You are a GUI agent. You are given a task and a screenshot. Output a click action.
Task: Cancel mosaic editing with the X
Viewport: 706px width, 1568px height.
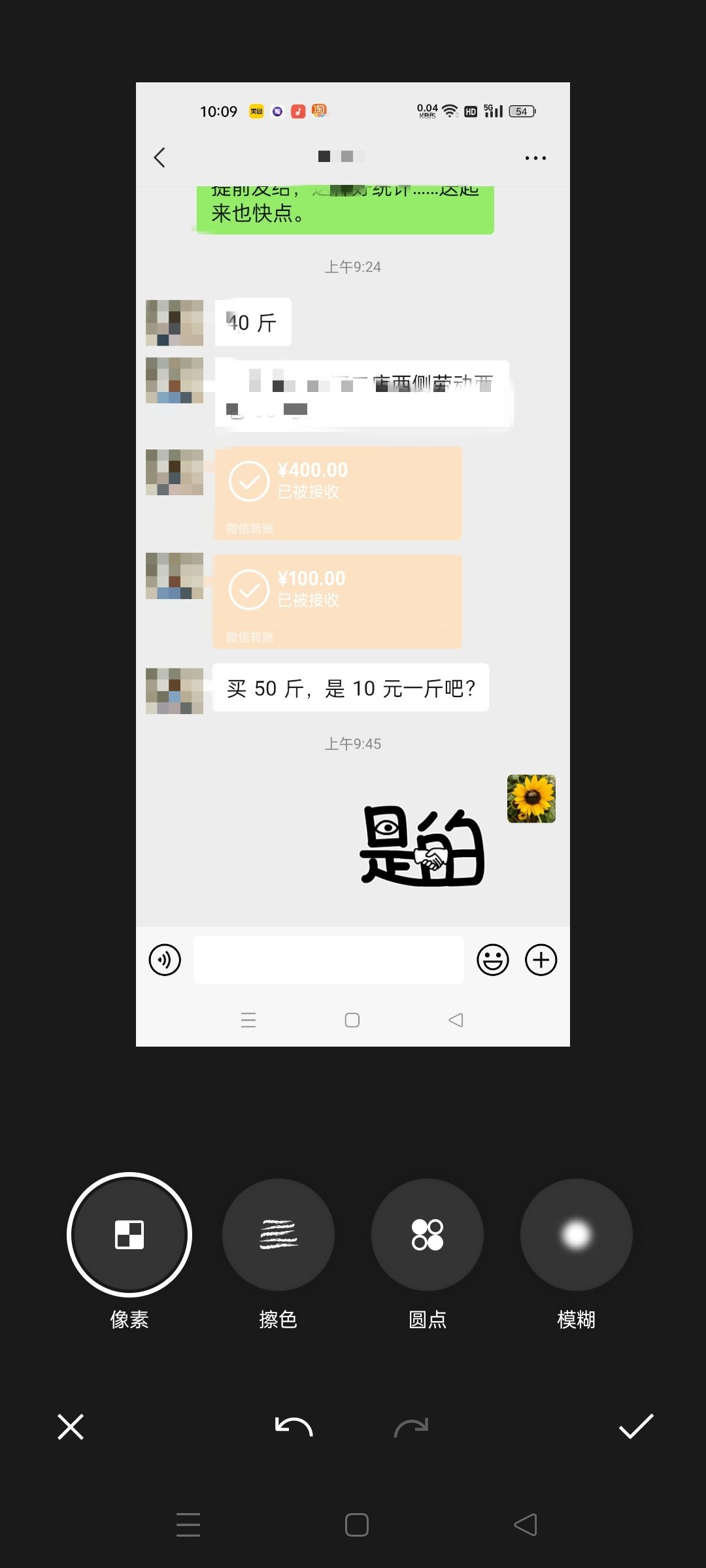pyautogui.click(x=71, y=1427)
